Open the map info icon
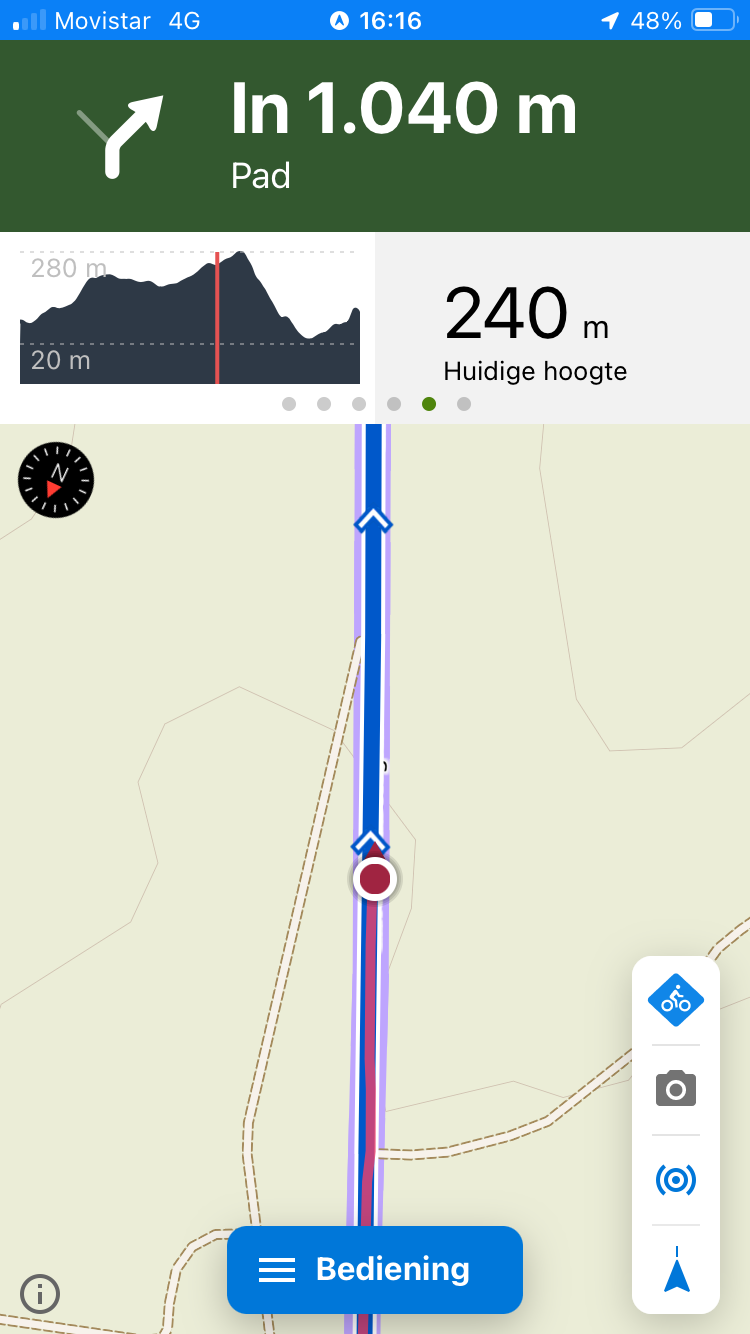 (x=40, y=1294)
